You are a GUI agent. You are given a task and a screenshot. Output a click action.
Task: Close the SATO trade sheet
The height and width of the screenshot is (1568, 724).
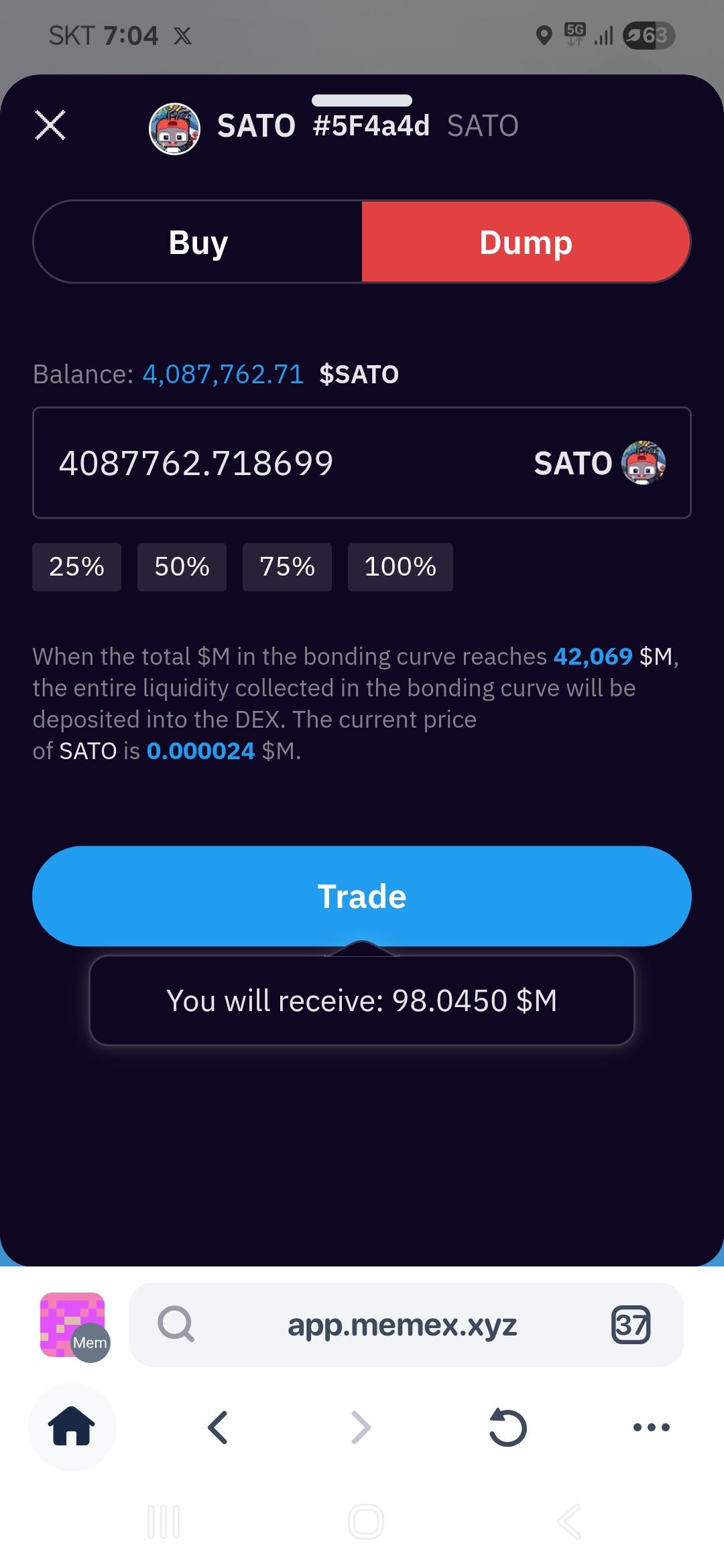pos(50,125)
